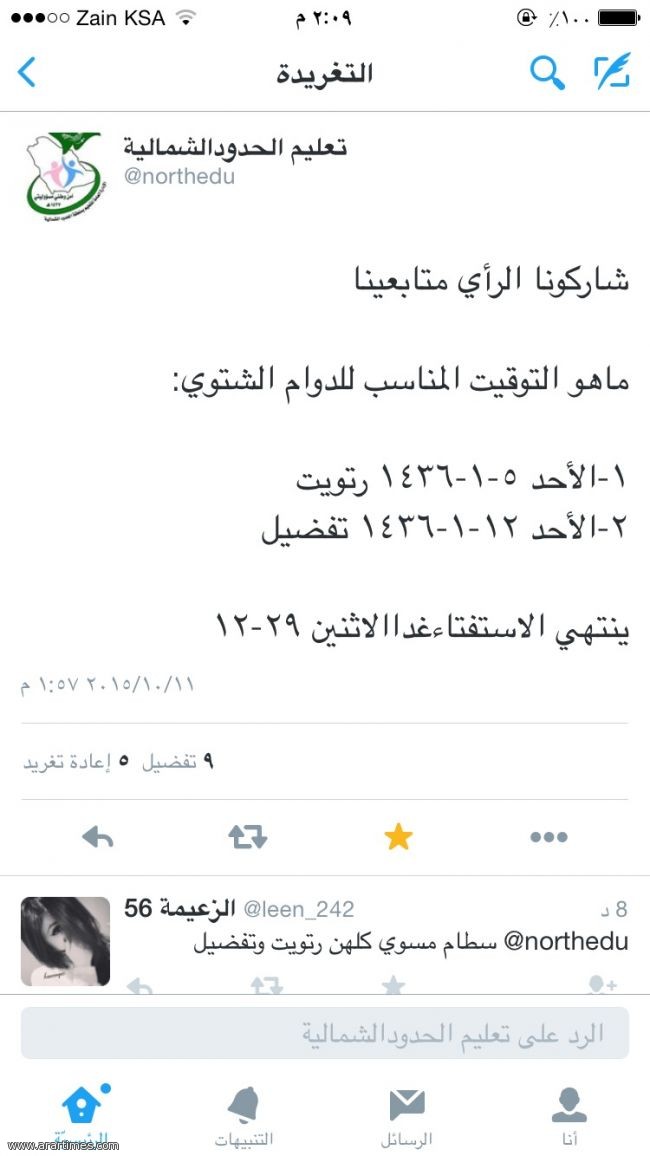The width and height of the screenshot is (650, 1156).
Task: Open the @leen_242 profile picture
Action: pyautogui.click(x=65, y=941)
